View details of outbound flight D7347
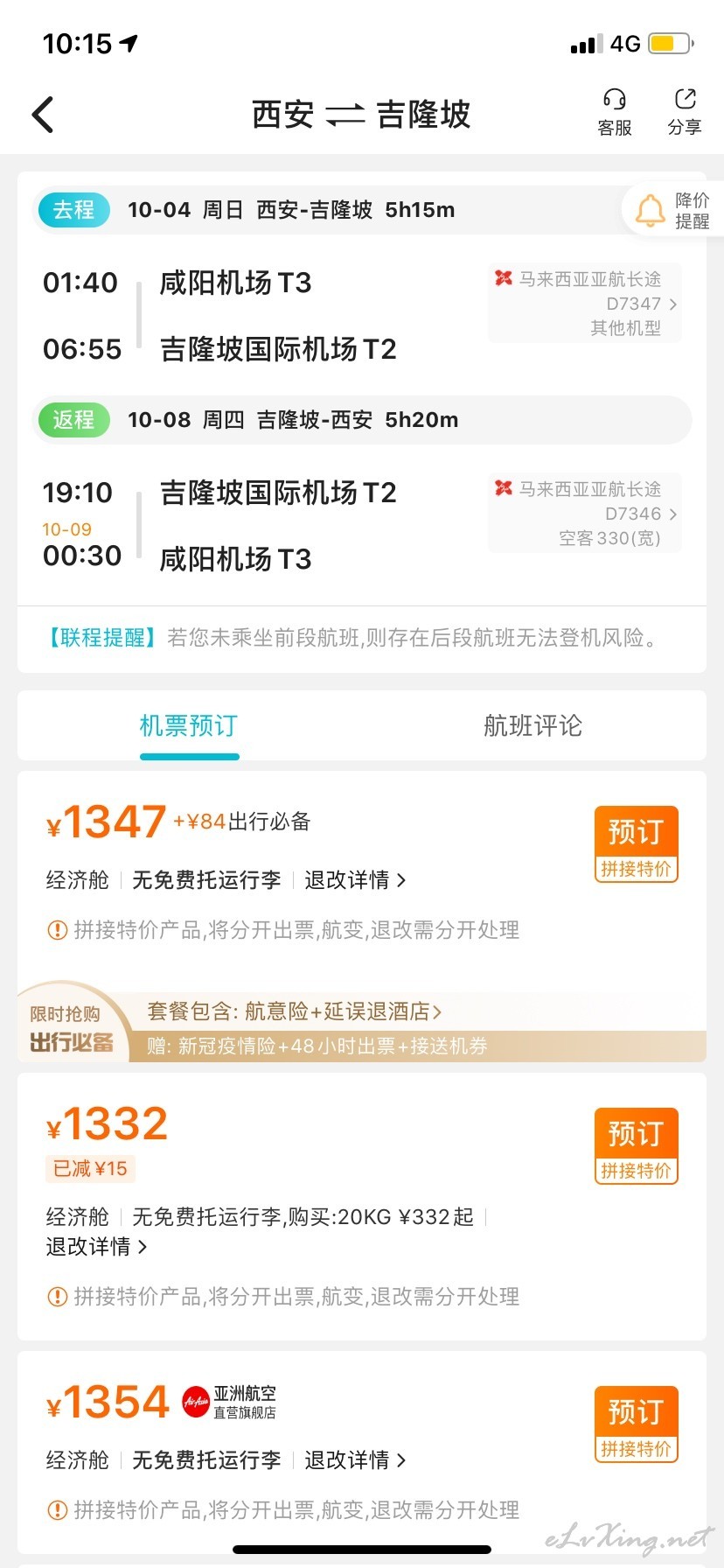 [x=585, y=304]
